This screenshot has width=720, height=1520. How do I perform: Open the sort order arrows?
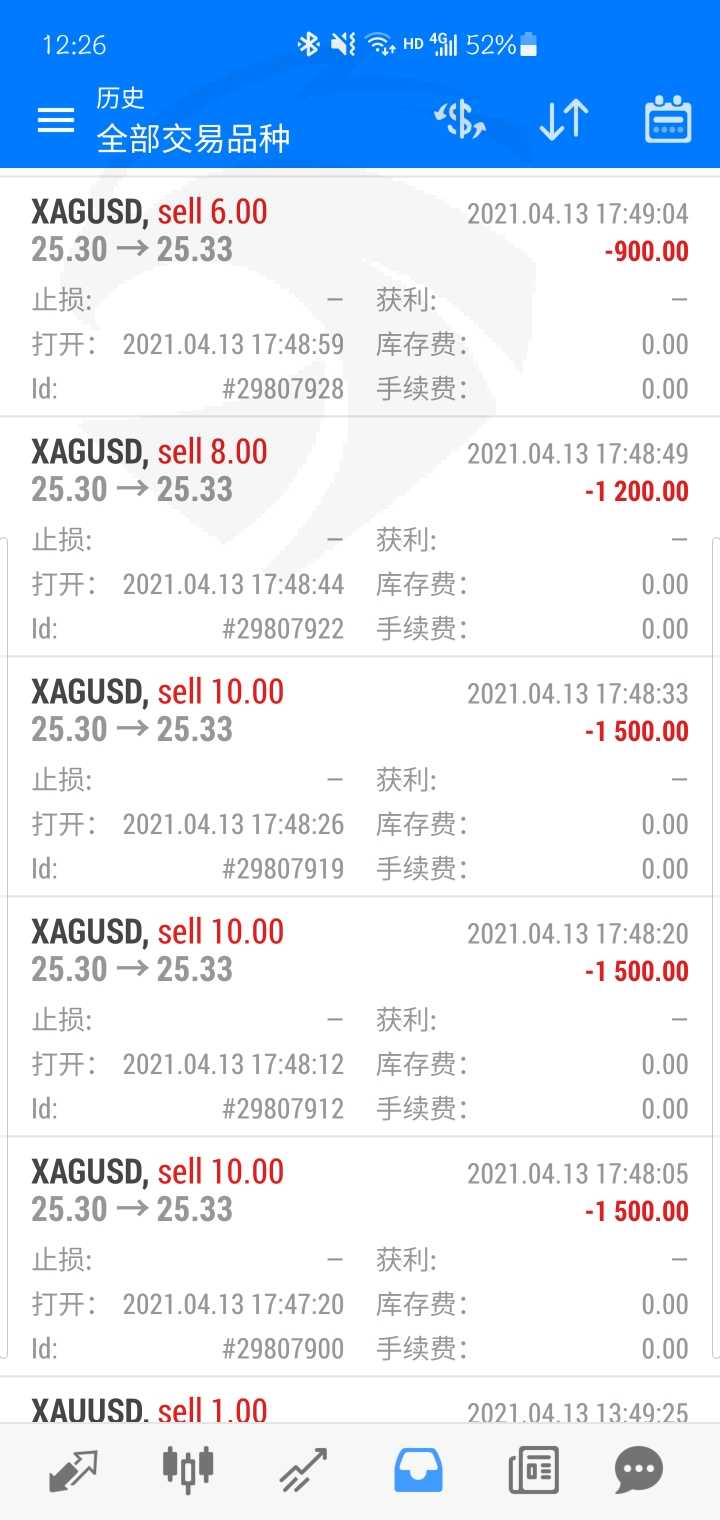click(564, 121)
